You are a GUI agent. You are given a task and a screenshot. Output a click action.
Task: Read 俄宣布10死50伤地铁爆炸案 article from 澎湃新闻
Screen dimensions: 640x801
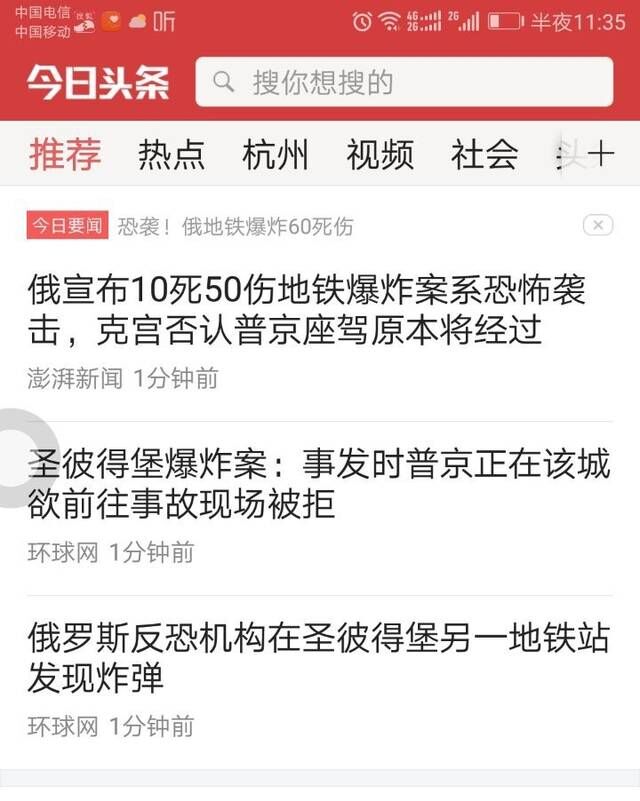306,310
